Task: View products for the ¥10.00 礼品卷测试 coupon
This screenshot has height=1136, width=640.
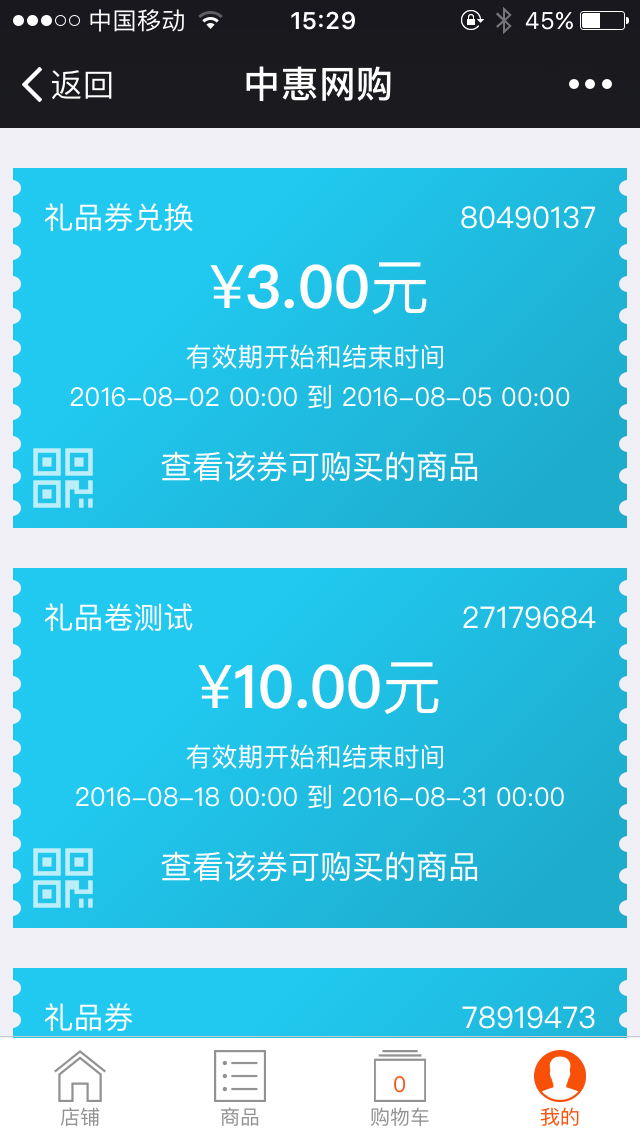Action: 320,868
